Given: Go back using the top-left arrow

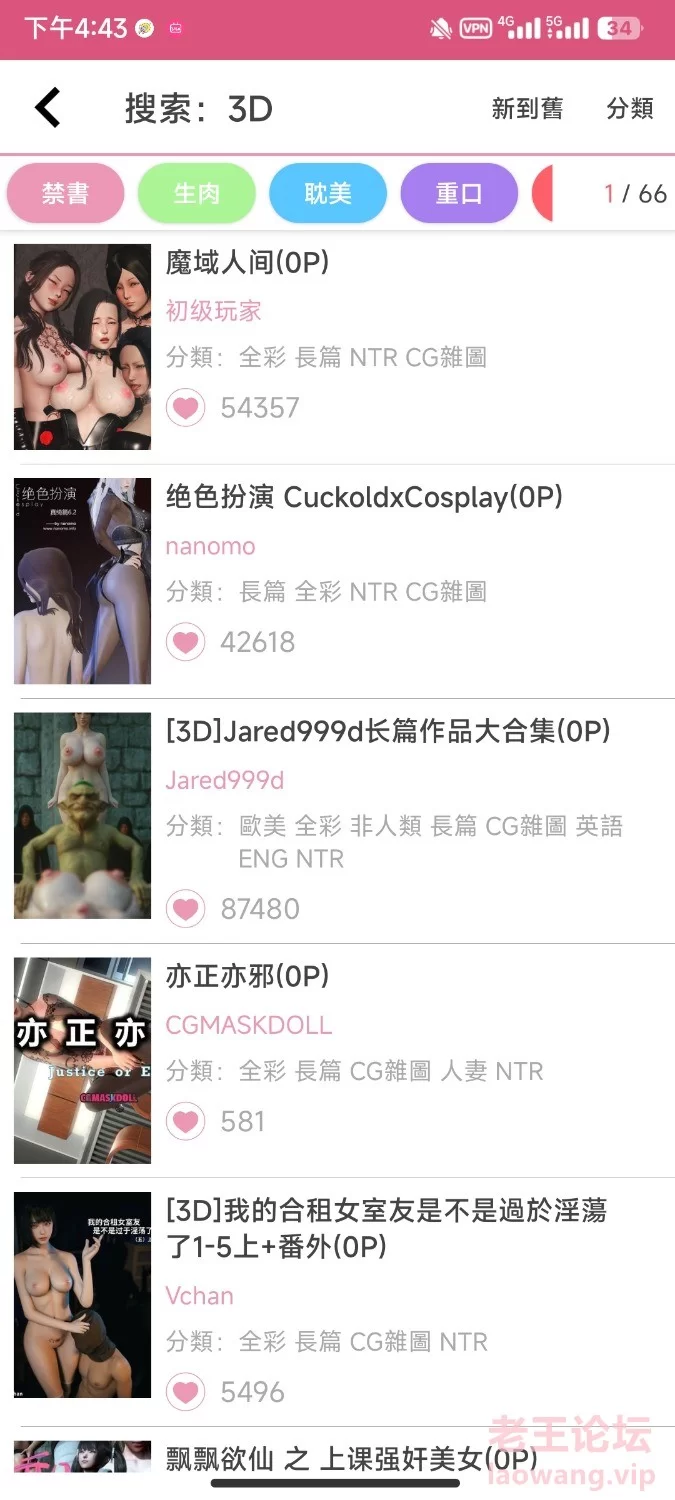Looking at the screenshot, I should (48, 108).
